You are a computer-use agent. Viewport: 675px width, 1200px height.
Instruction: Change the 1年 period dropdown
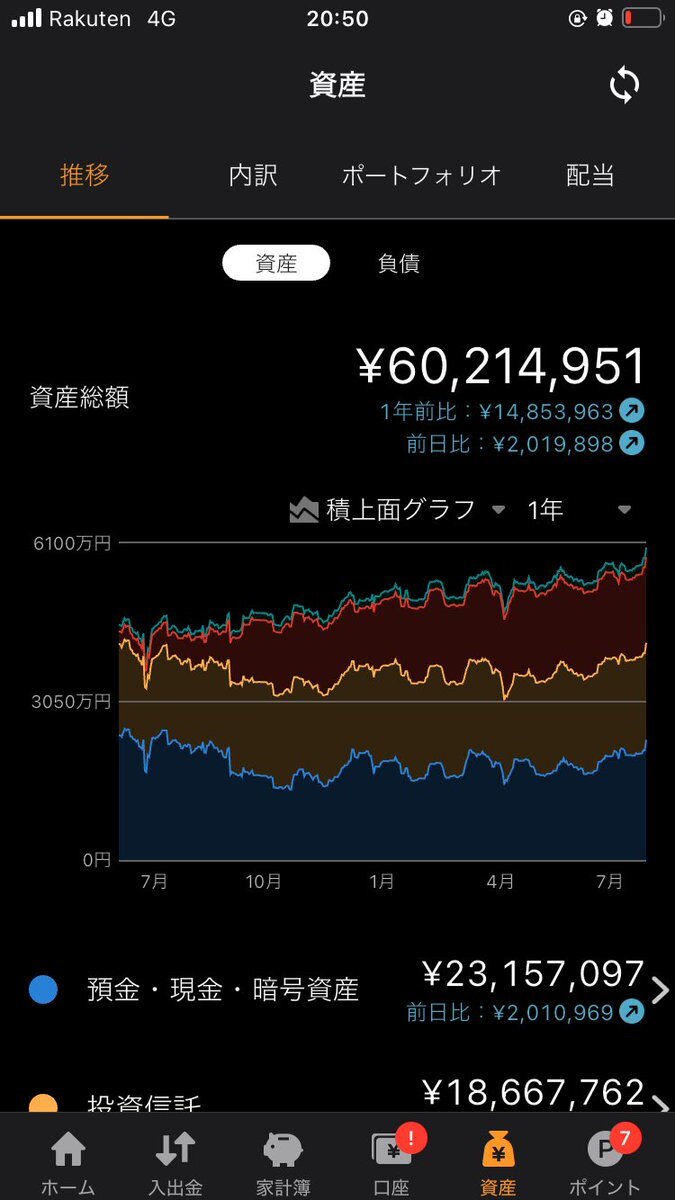pyautogui.click(x=578, y=510)
